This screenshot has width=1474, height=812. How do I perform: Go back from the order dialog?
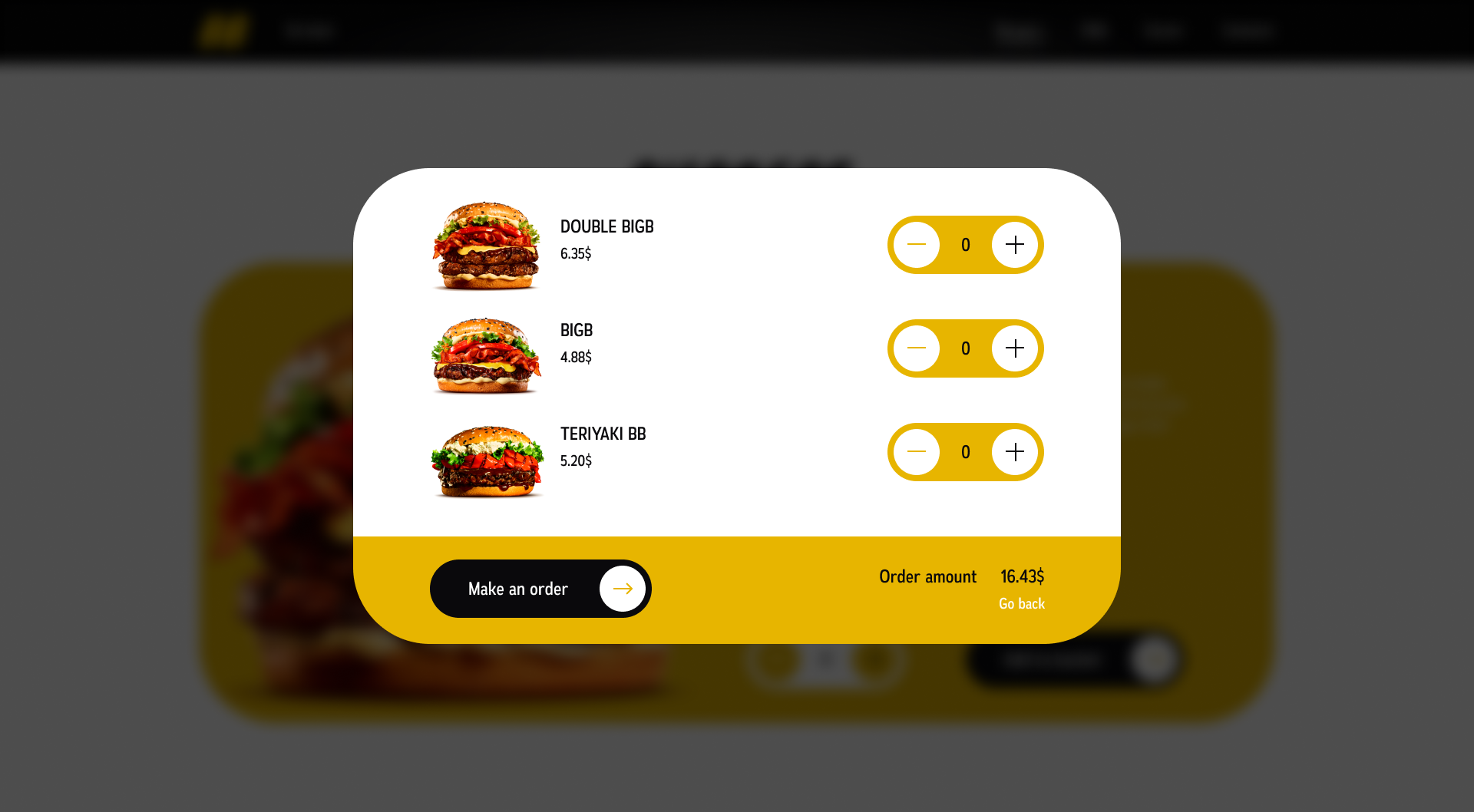pos(1021,604)
